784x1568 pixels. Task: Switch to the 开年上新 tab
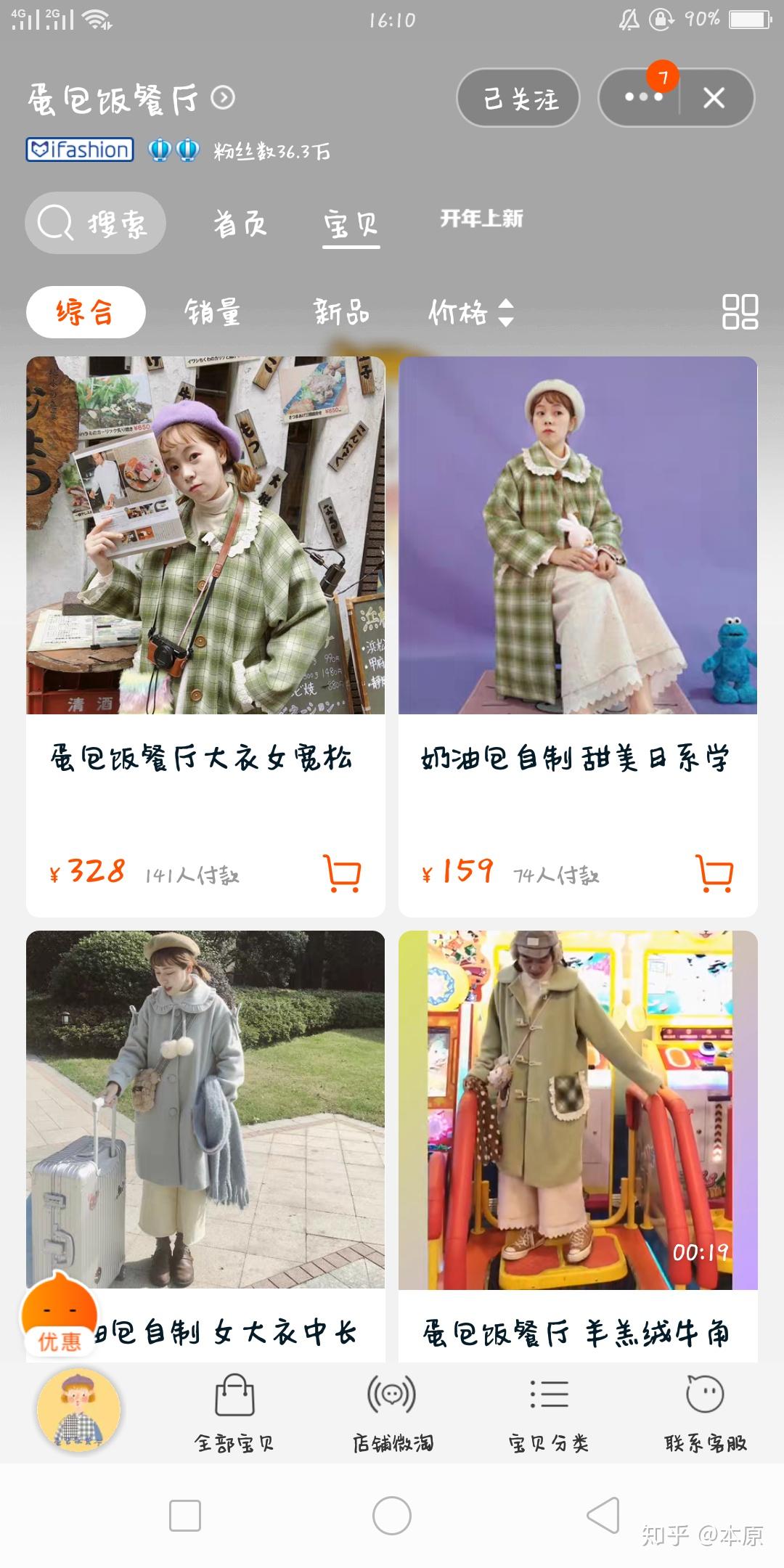pyautogui.click(x=481, y=219)
